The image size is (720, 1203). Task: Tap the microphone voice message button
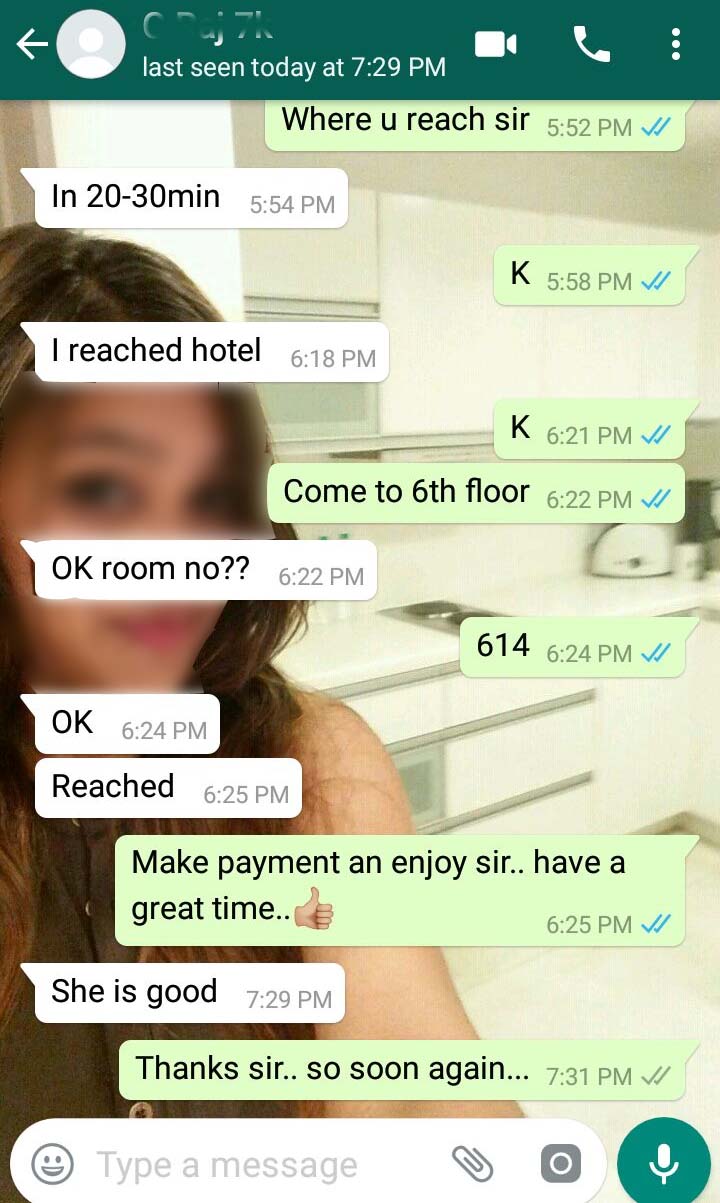pyautogui.click(x=663, y=1163)
